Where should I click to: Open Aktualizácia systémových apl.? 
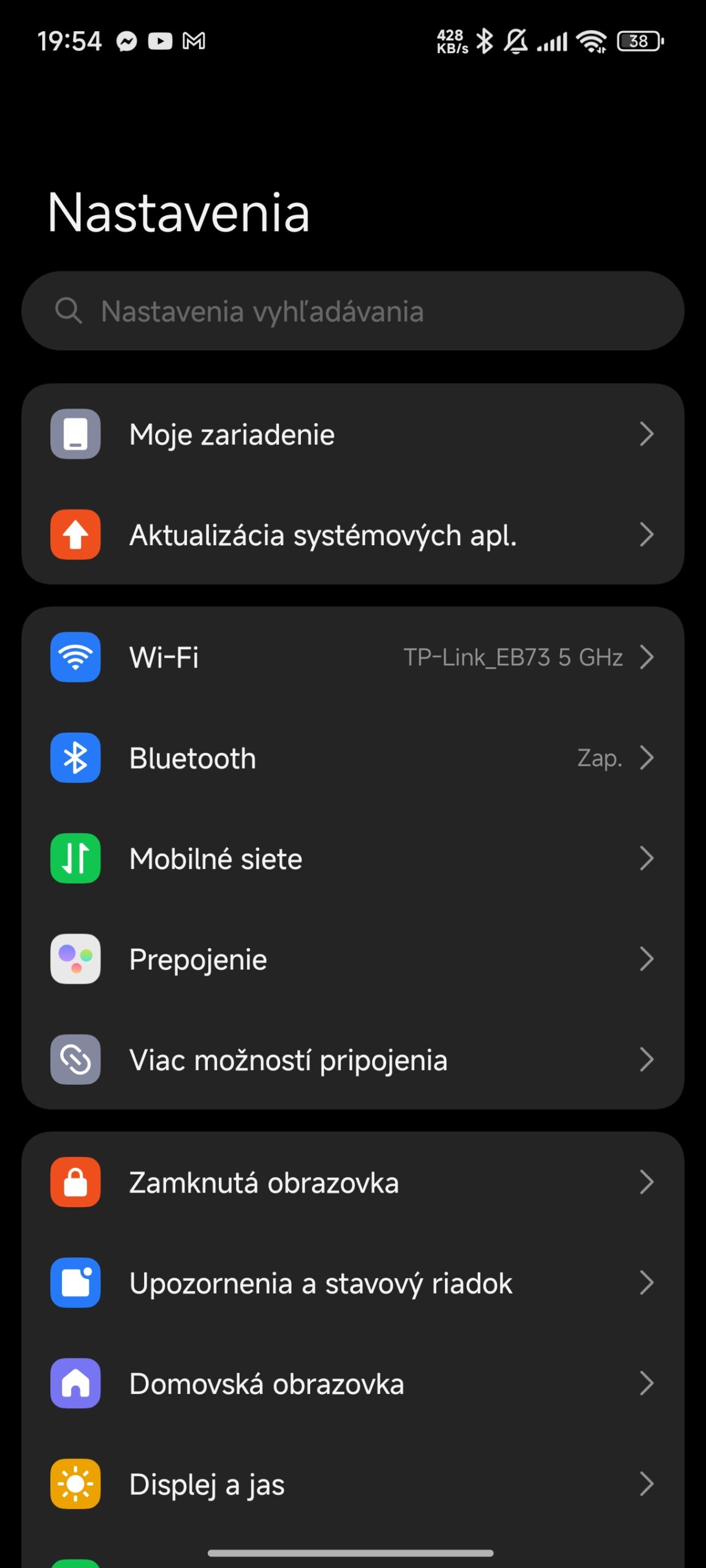(353, 535)
